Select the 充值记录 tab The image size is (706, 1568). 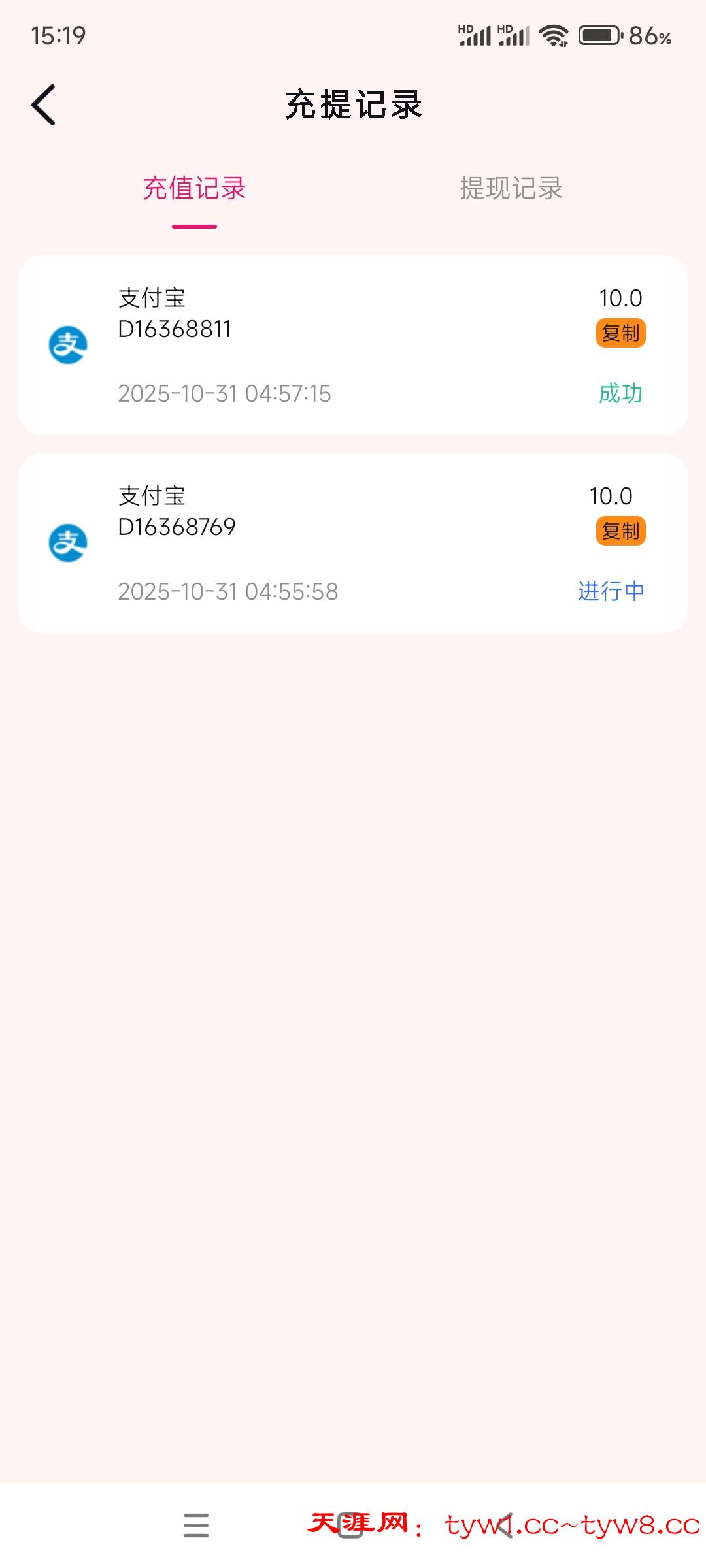point(194,189)
